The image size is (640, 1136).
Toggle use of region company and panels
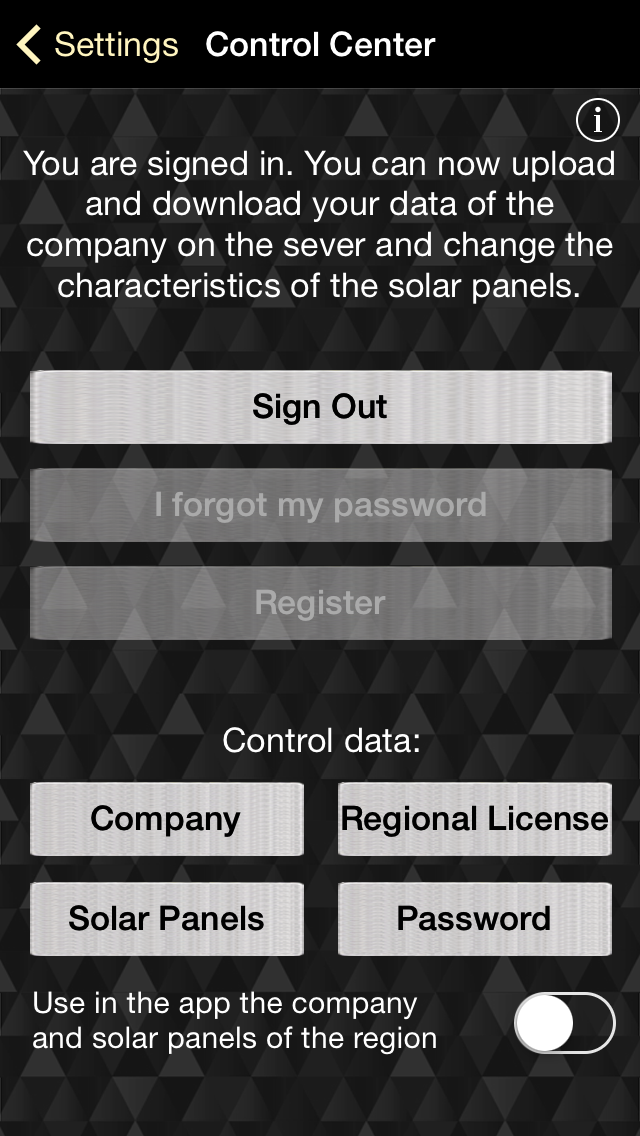(x=565, y=1022)
